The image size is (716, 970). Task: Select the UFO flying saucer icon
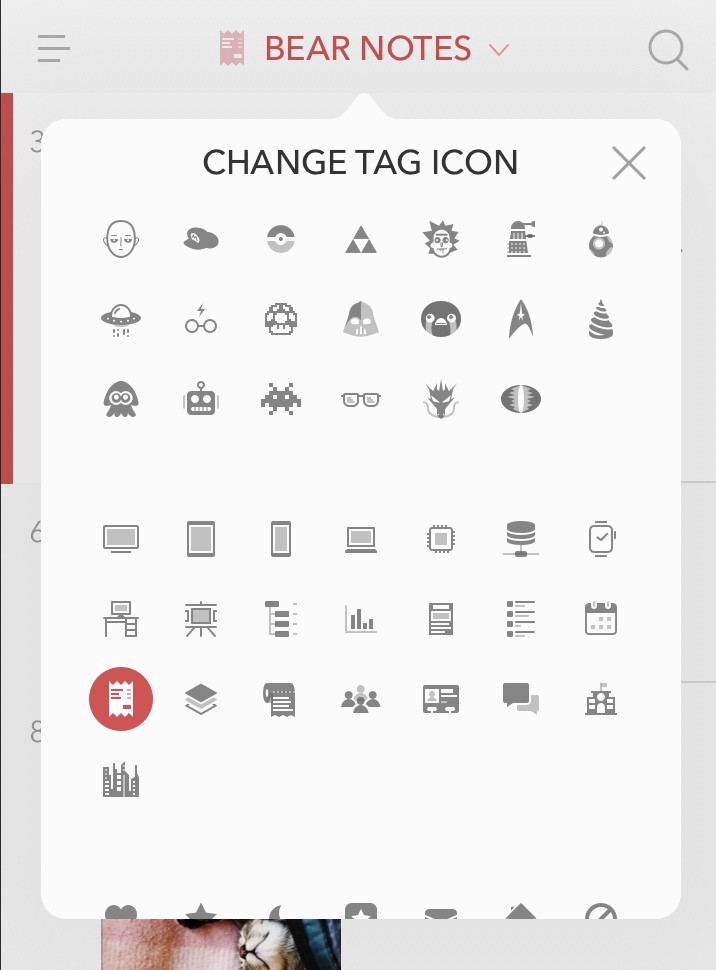tap(121, 319)
